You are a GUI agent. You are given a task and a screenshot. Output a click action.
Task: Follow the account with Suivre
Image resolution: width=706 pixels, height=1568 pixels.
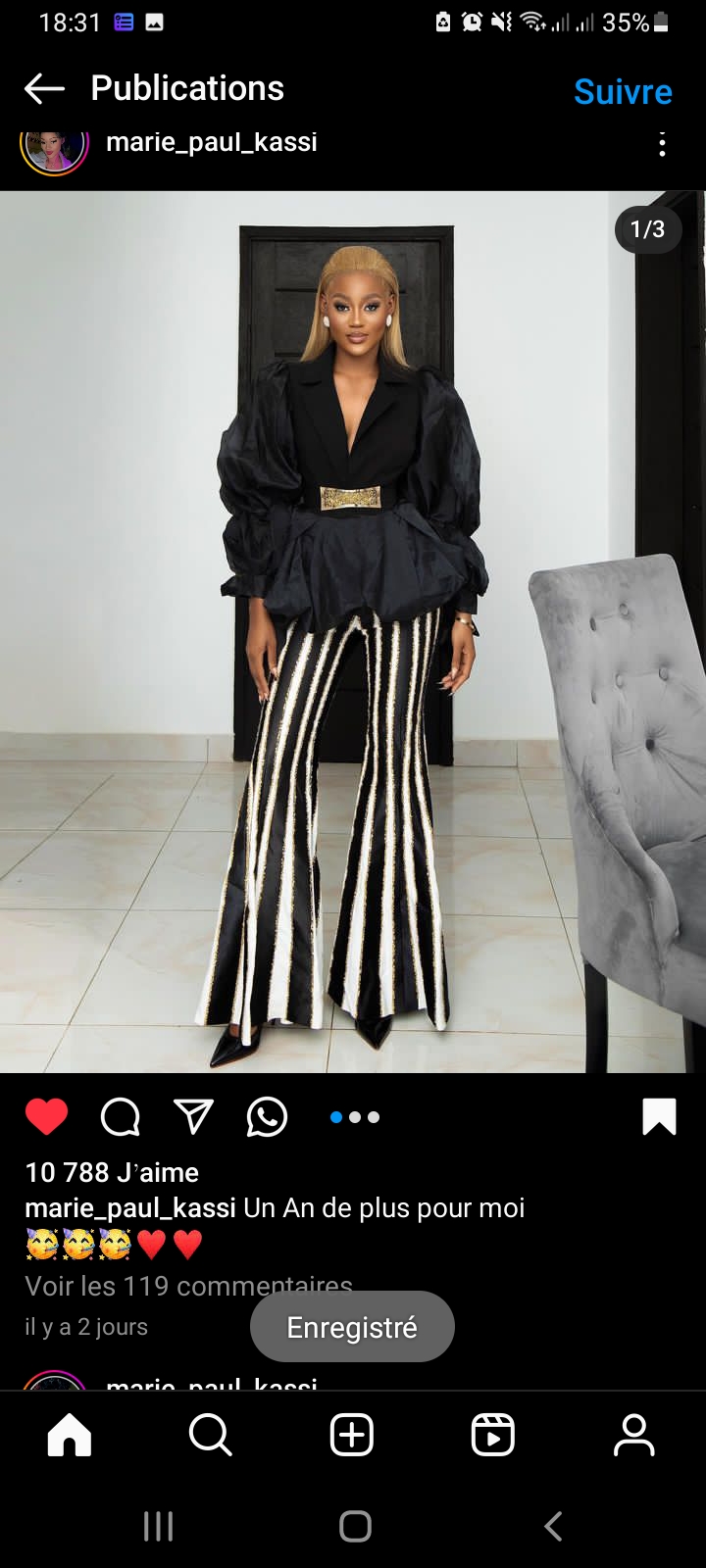[623, 91]
